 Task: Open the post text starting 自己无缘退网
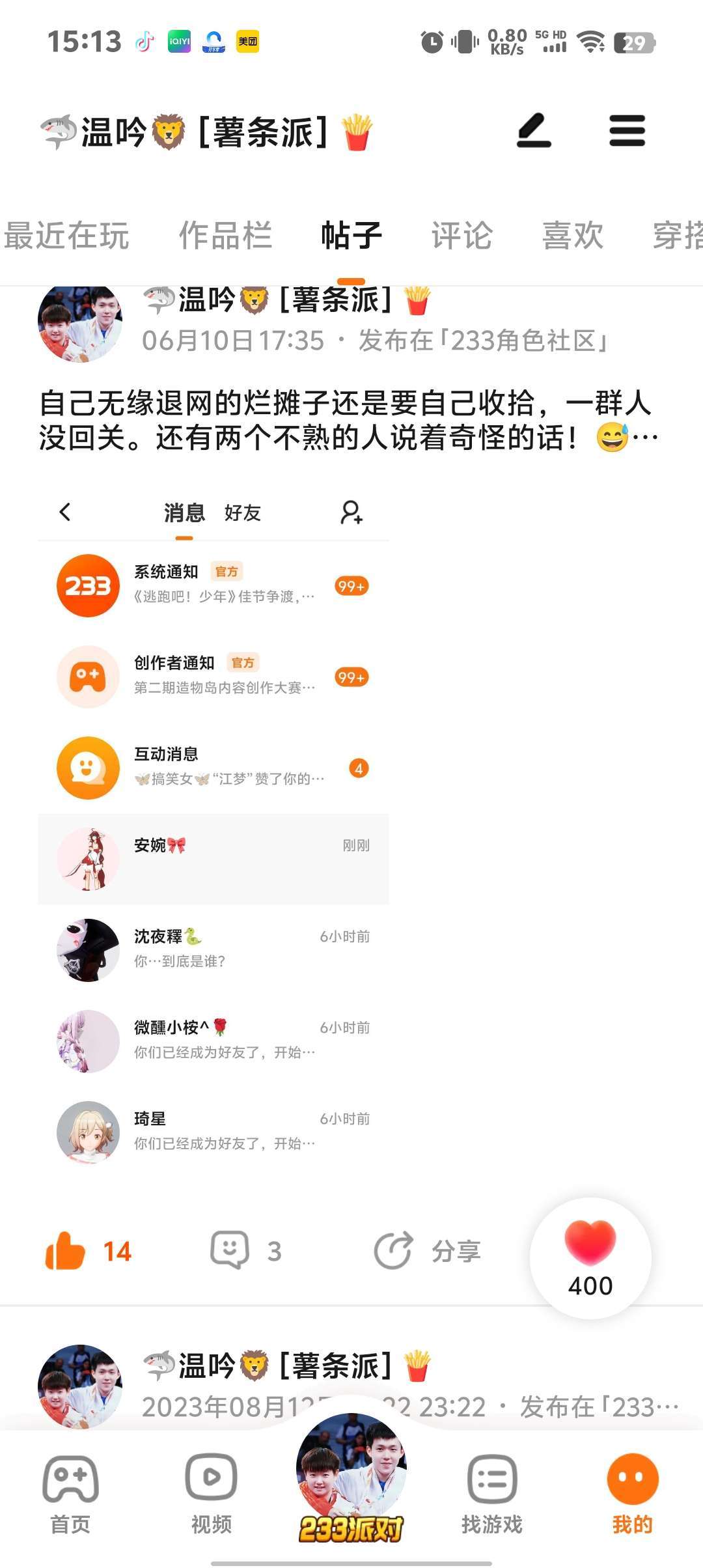pos(345,421)
